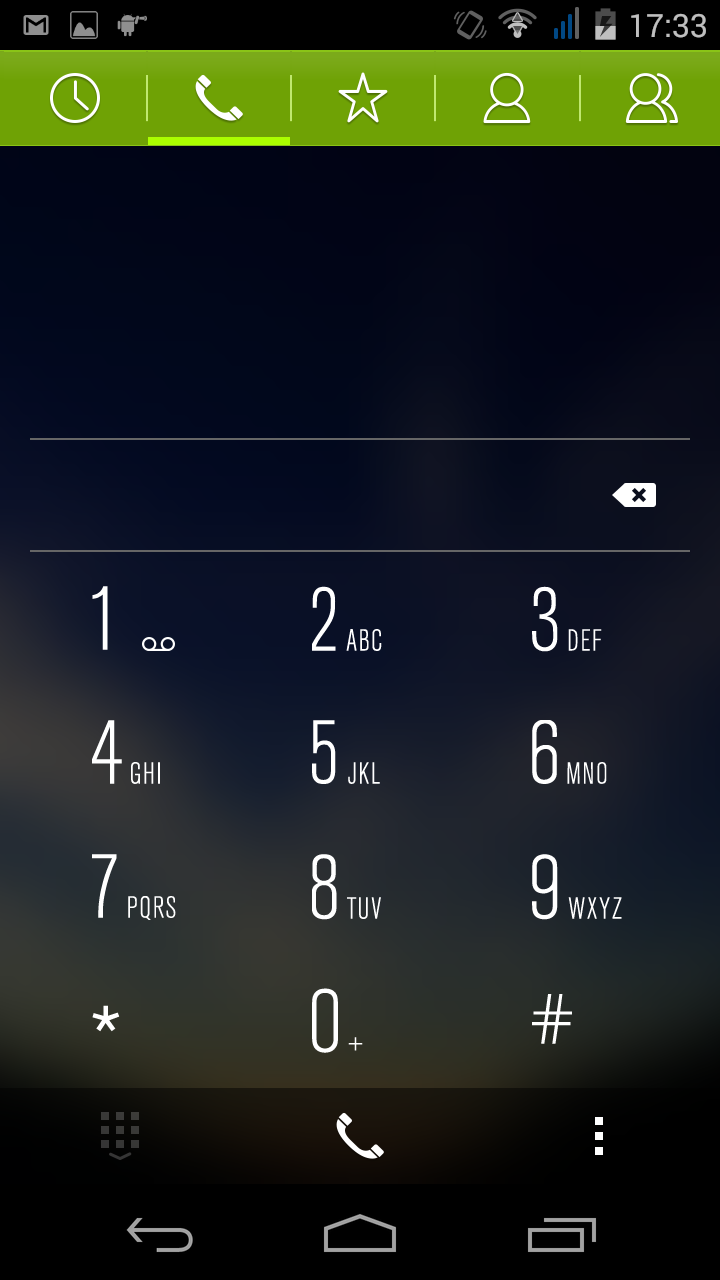This screenshot has width=720, height=1280.
Task: Place the call with the phone button
Action: click(x=360, y=1136)
